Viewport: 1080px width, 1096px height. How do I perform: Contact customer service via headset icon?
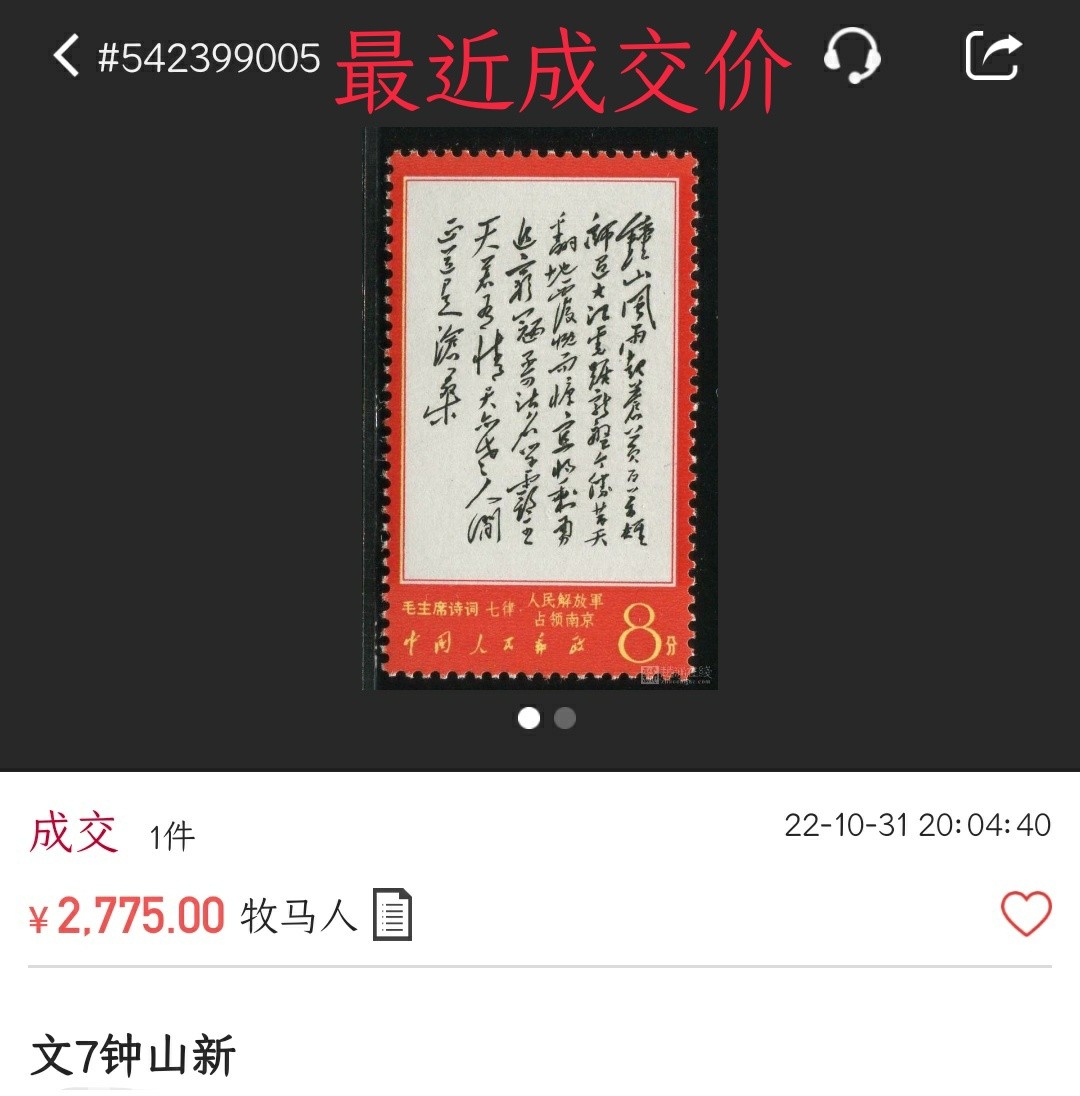(x=851, y=55)
